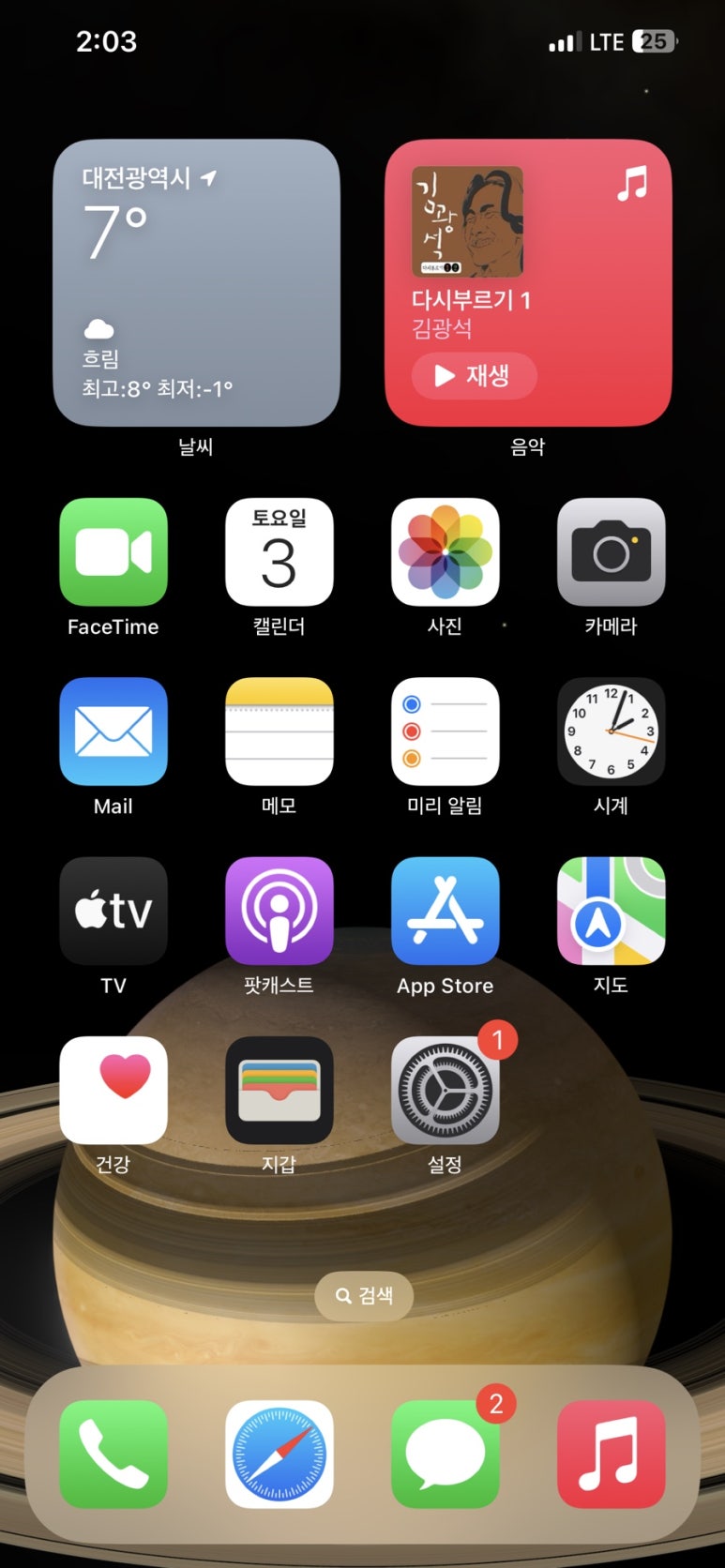Play 다시부르기 1 with 재생 button
The height and width of the screenshot is (1568, 725).
click(x=474, y=376)
